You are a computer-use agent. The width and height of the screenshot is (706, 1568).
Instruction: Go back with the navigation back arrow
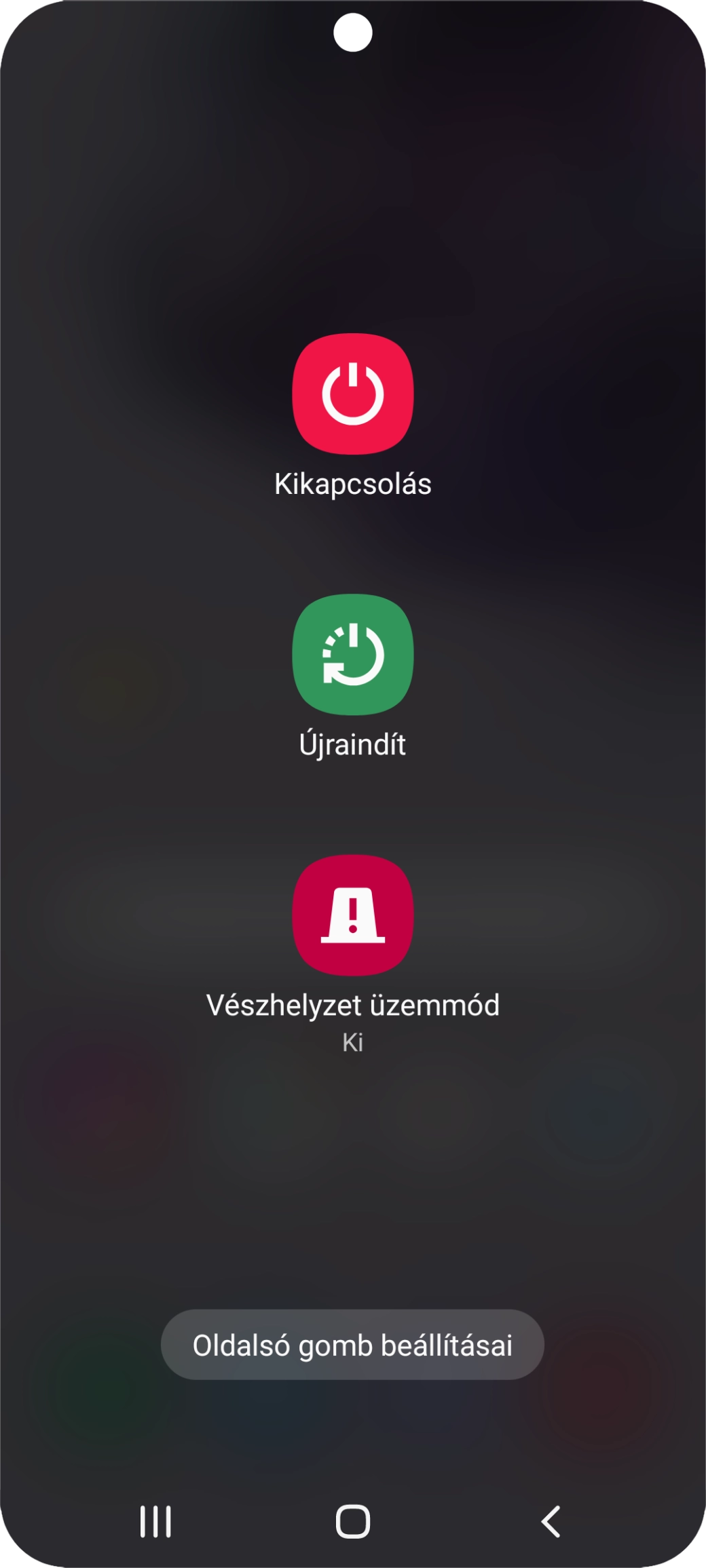(x=551, y=1521)
